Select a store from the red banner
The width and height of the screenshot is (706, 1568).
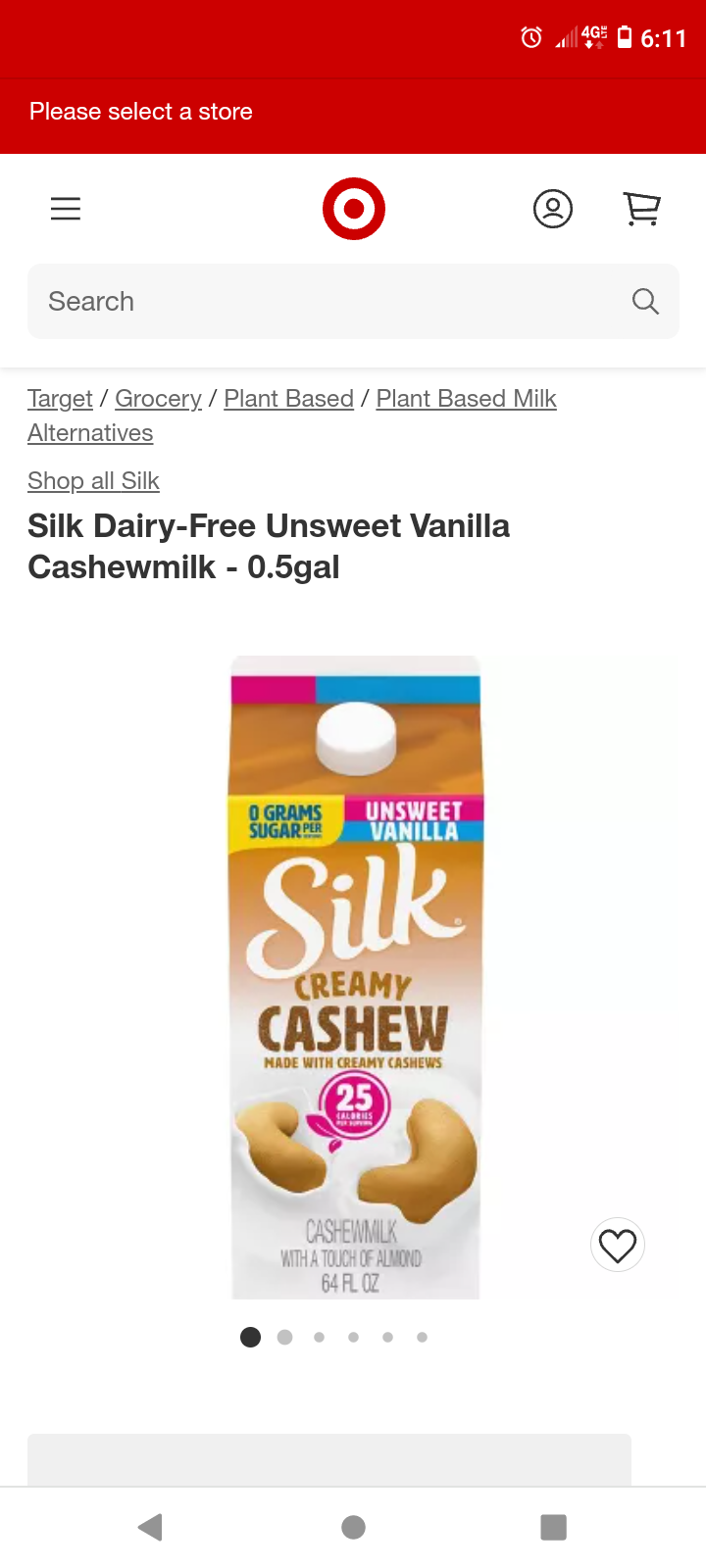click(x=141, y=112)
